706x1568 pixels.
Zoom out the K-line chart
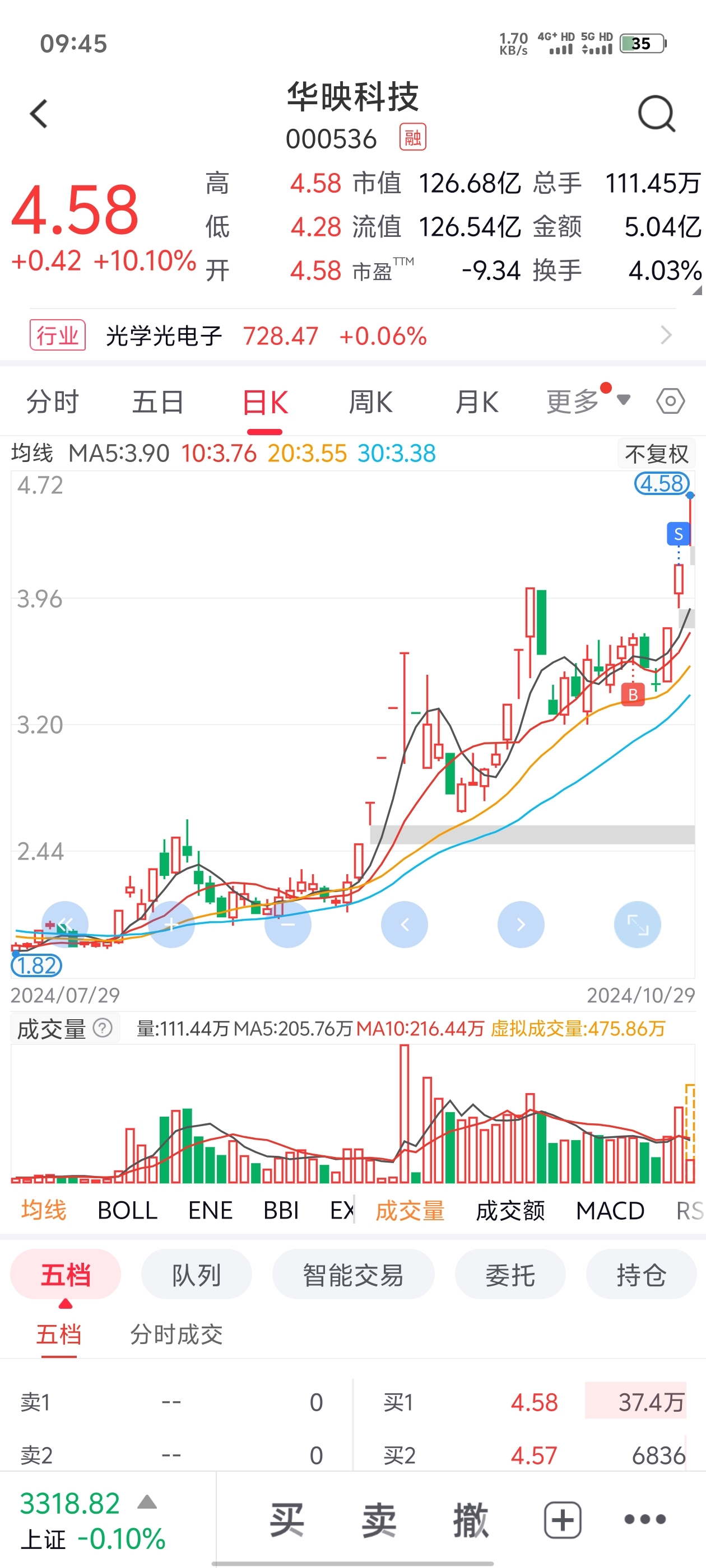[287, 924]
